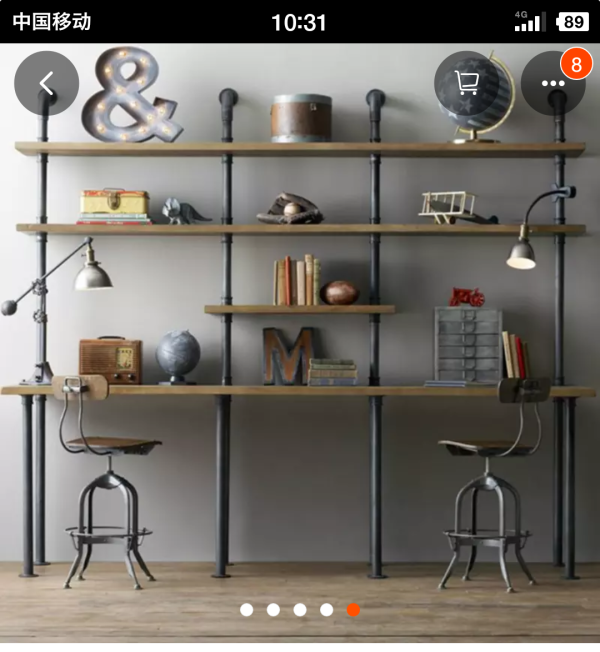Open the more options menu
600x652 pixels.
point(553,83)
